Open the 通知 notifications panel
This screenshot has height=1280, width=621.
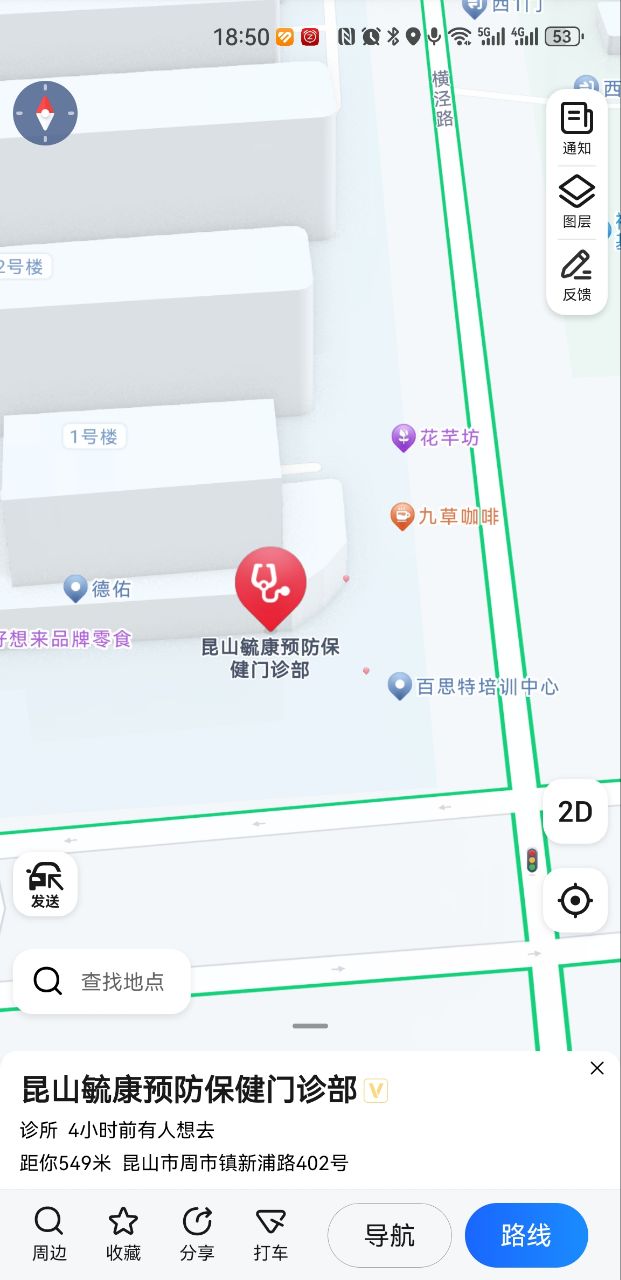pos(577,128)
